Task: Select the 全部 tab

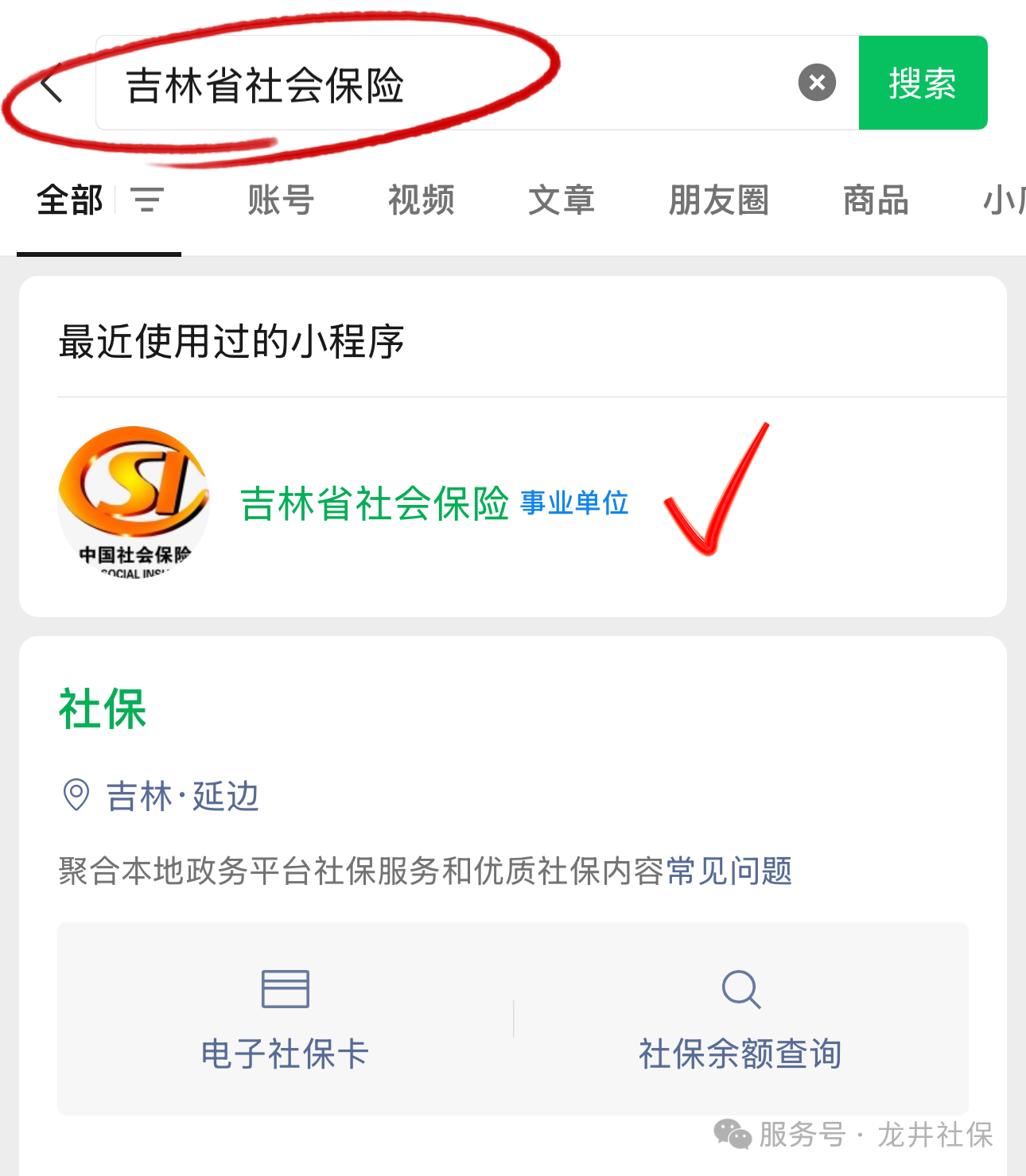Action: (x=70, y=200)
